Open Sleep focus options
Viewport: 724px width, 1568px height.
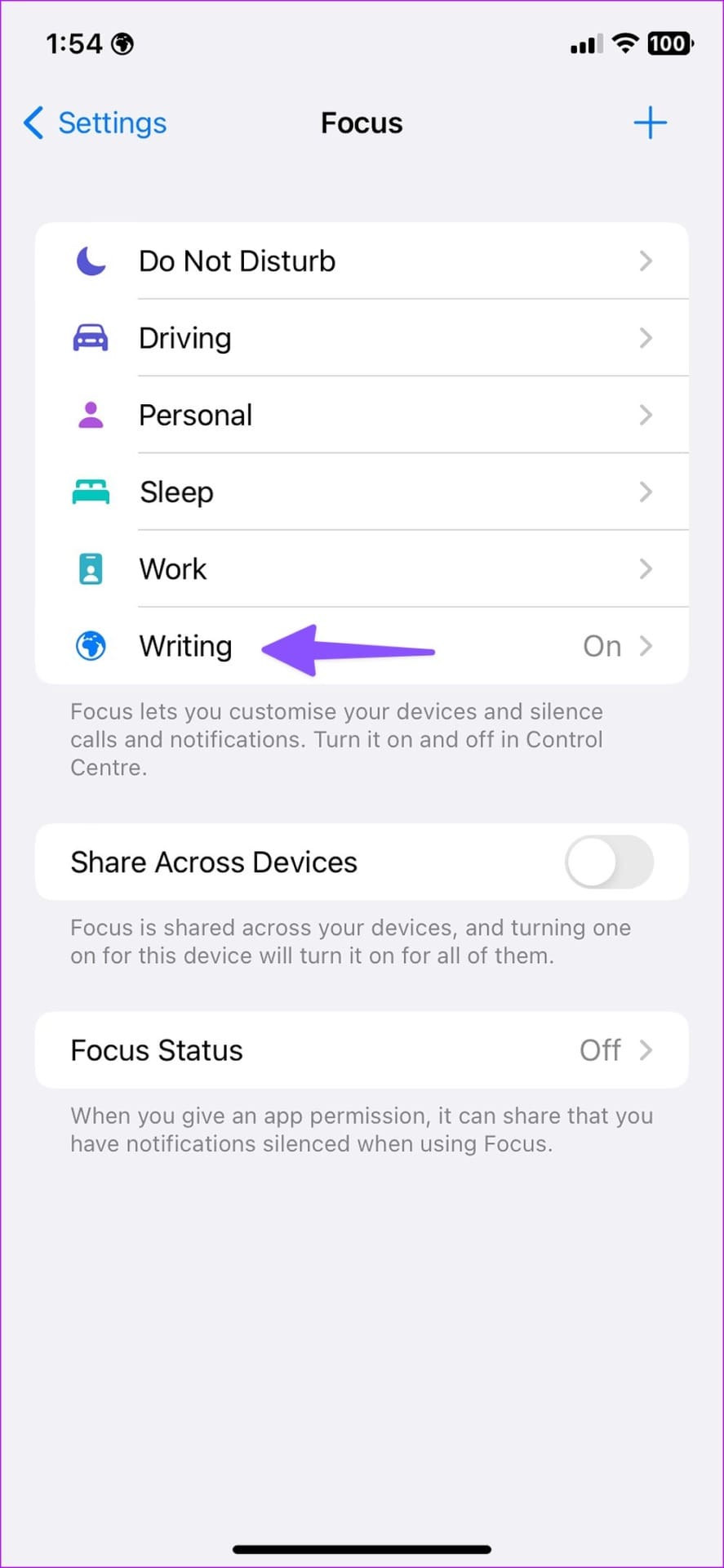(x=362, y=492)
